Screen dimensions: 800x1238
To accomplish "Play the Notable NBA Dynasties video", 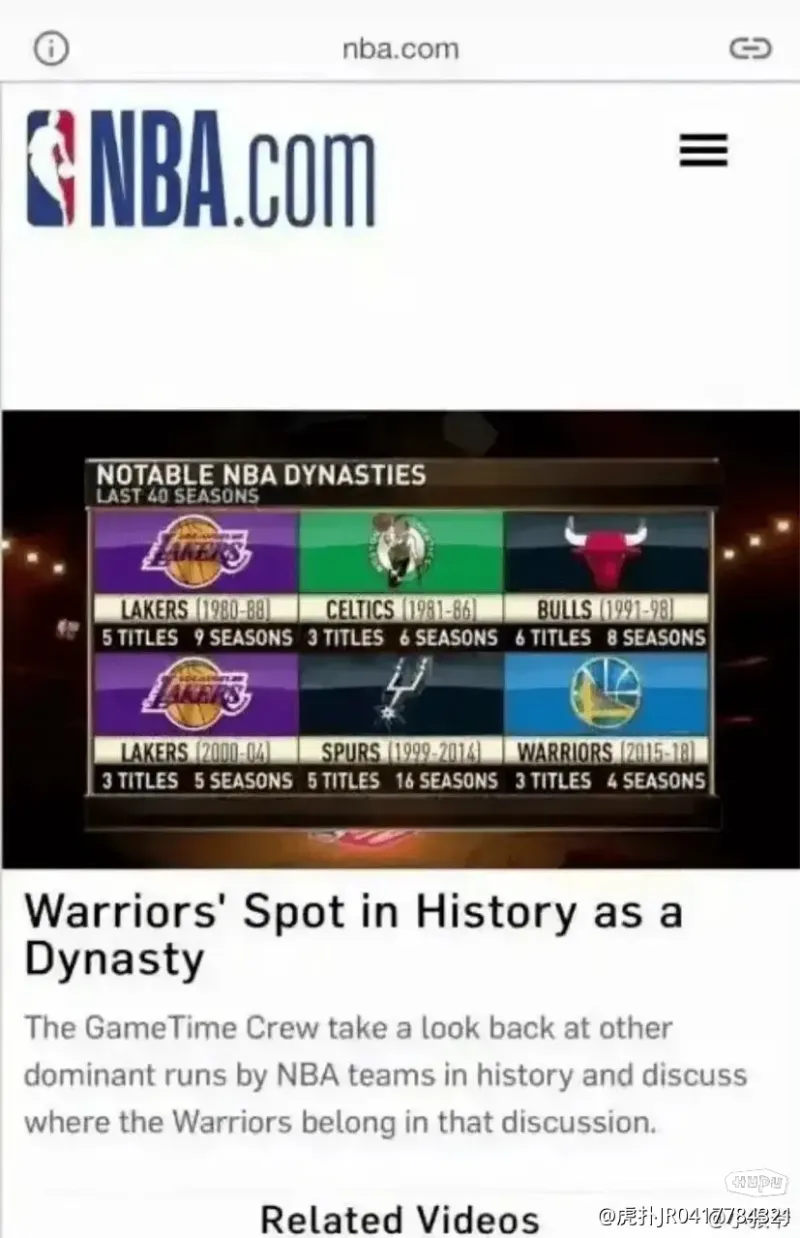I will click(x=400, y=640).
